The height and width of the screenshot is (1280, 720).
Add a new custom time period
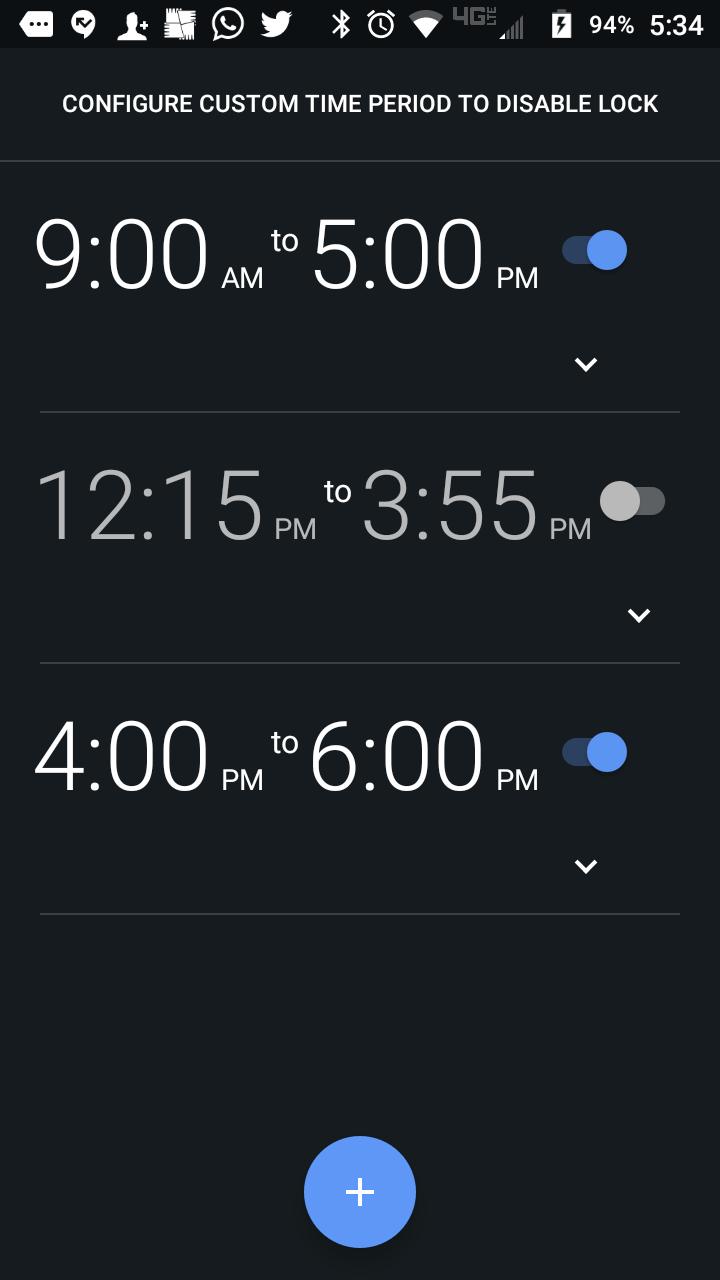(360, 1192)
